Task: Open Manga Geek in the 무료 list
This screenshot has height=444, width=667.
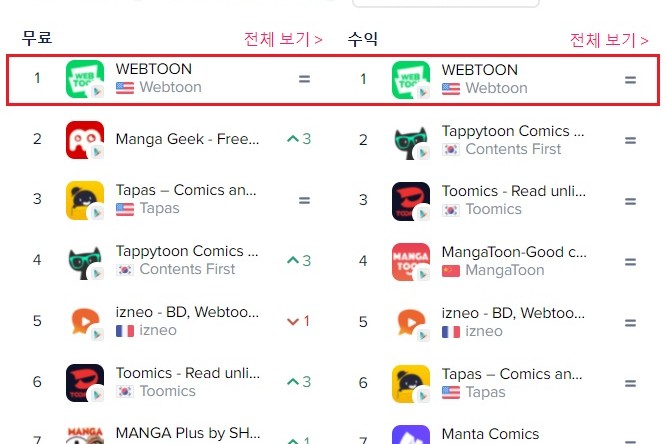Action: pyautogui.click(x=187, y=139)
